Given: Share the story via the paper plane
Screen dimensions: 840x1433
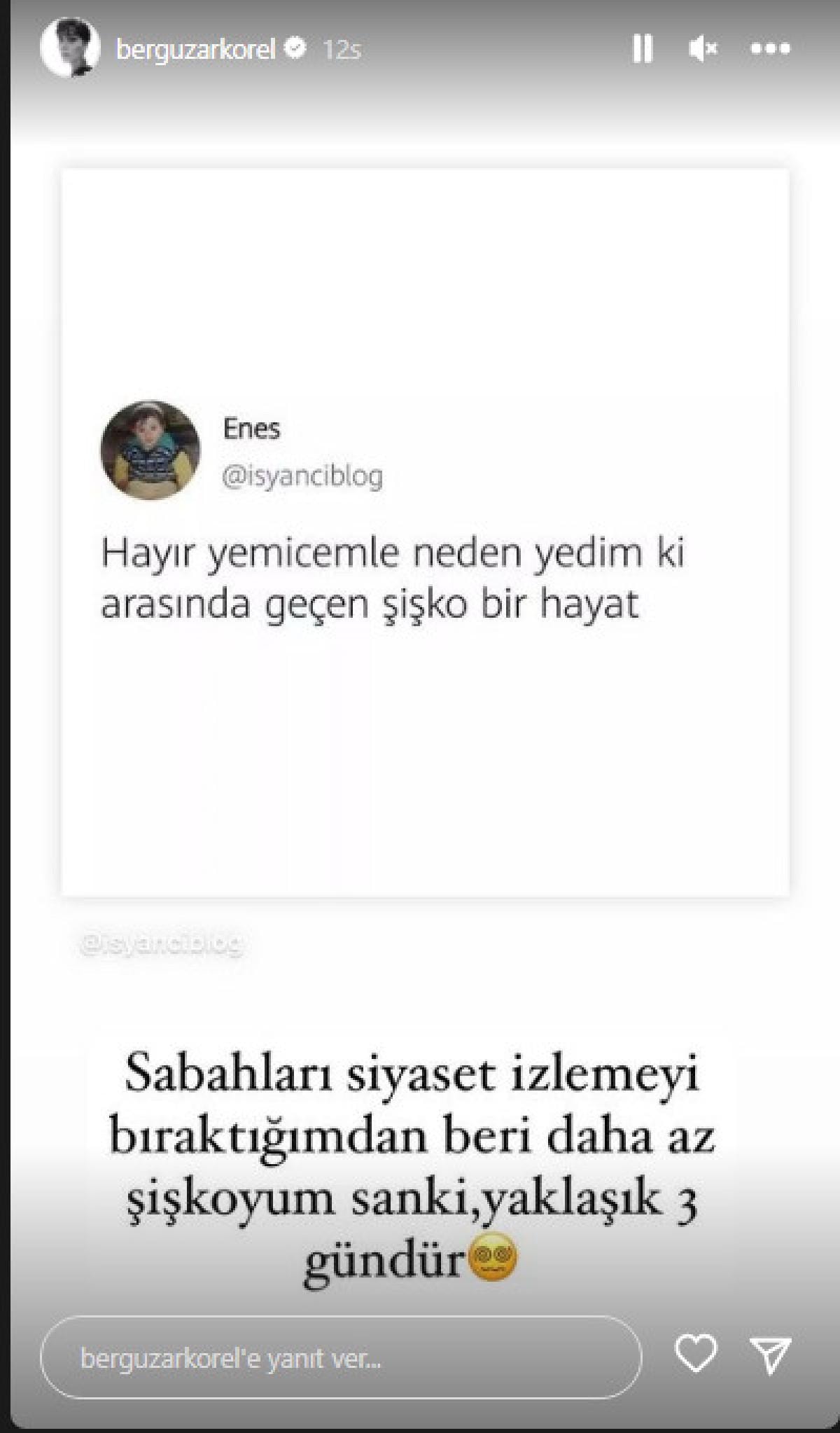Looking at the screenshot, I should (x=770, y=1355).
